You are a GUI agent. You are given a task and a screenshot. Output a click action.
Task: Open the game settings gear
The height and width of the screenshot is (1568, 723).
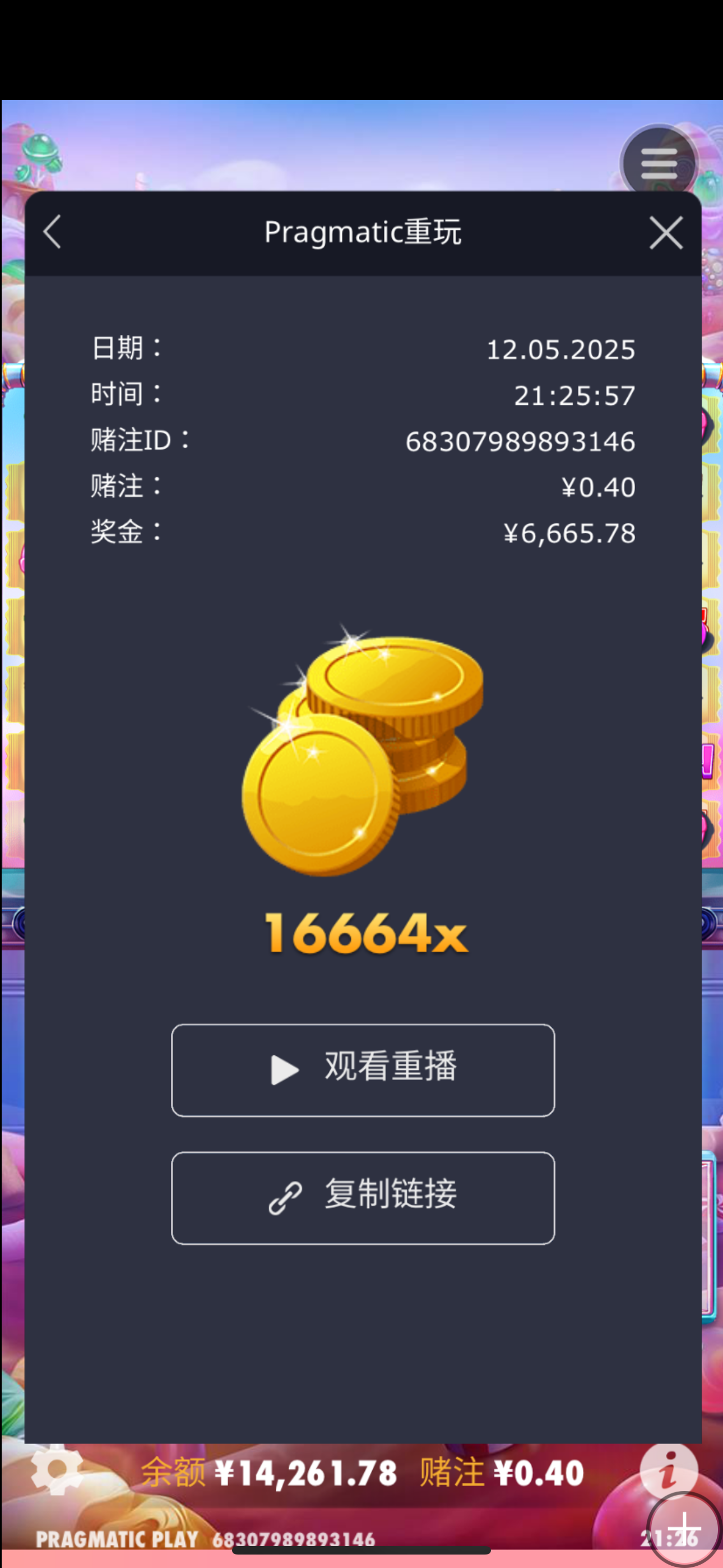coord(57,1470)
